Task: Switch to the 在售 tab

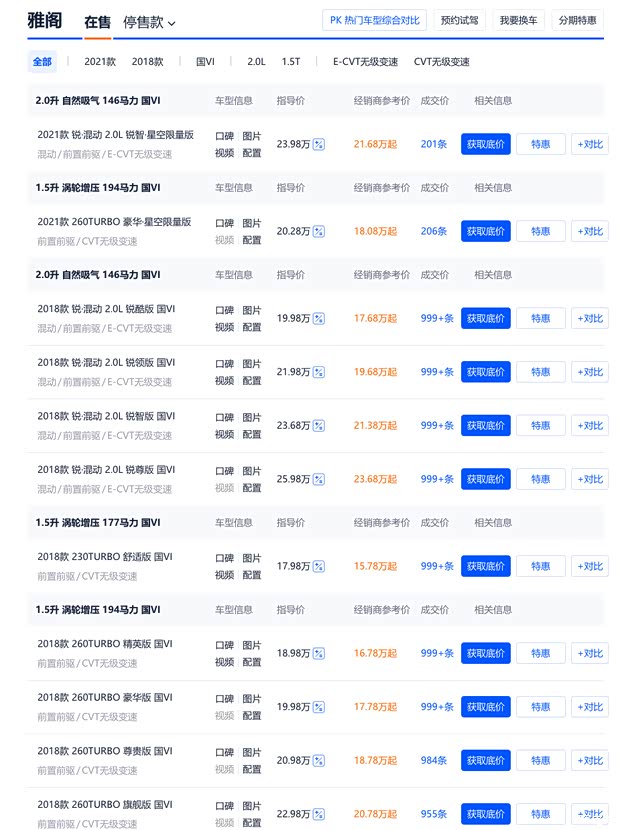Action: 97,22
